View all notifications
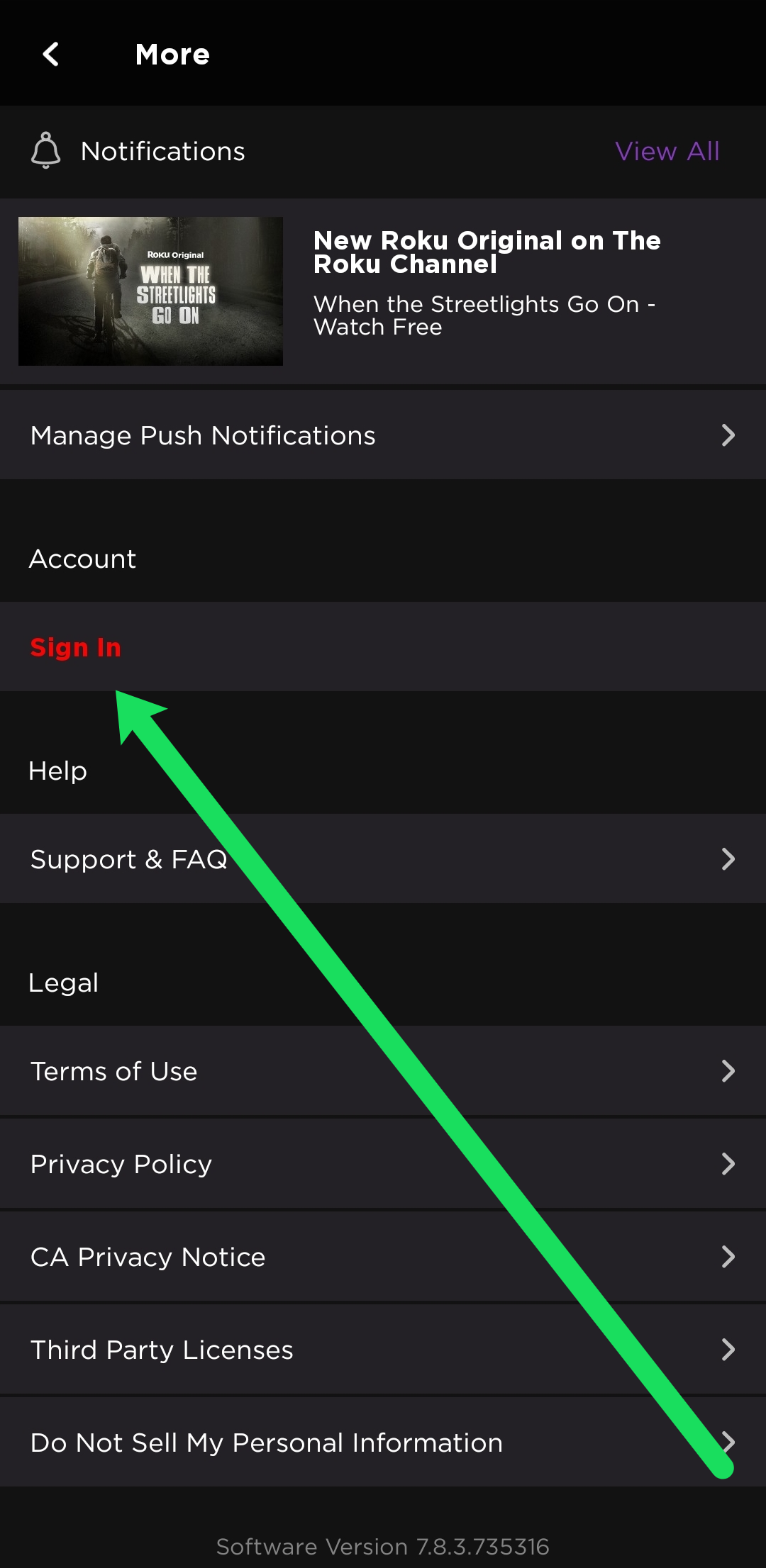This screenshot has width=766, height=1568. [667, 151]
